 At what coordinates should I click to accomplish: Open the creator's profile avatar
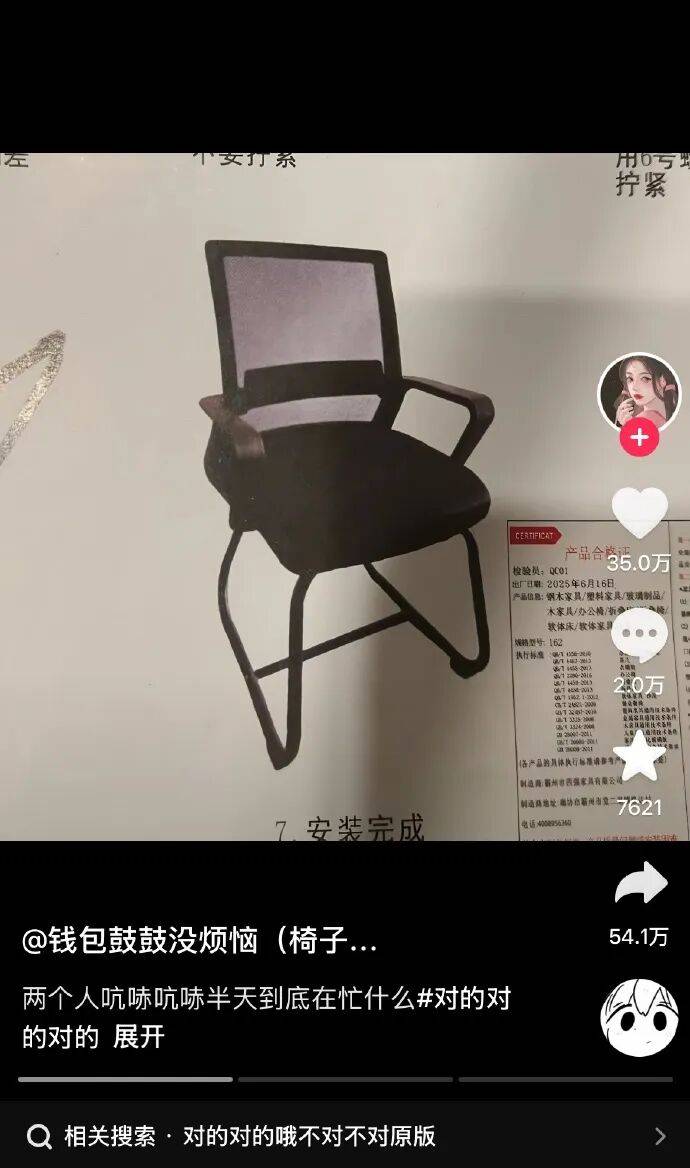(638, 393)
